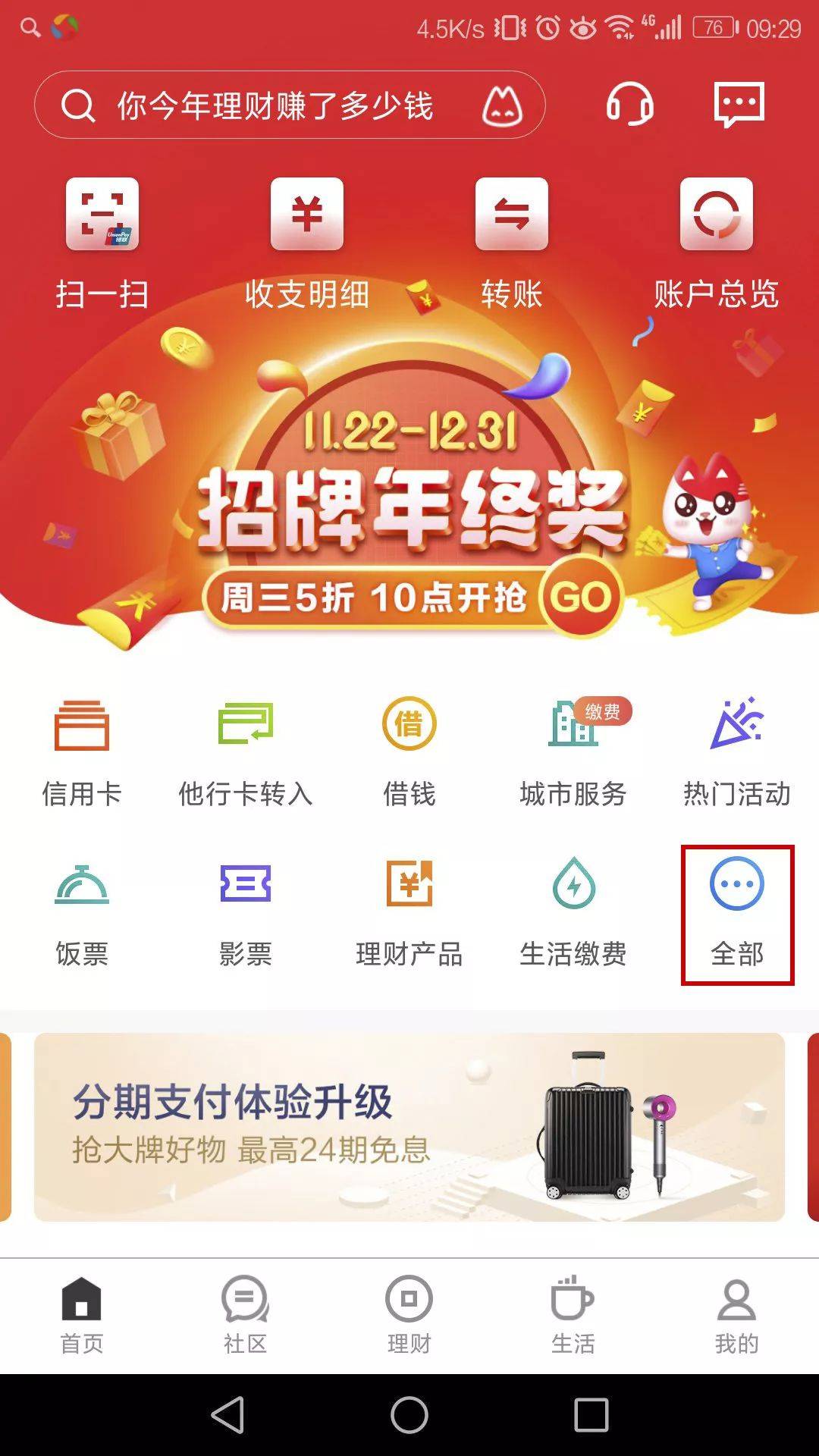Screen dimensions: 819x1456
Task: Open the search box at top
Action: pos(273,105)
